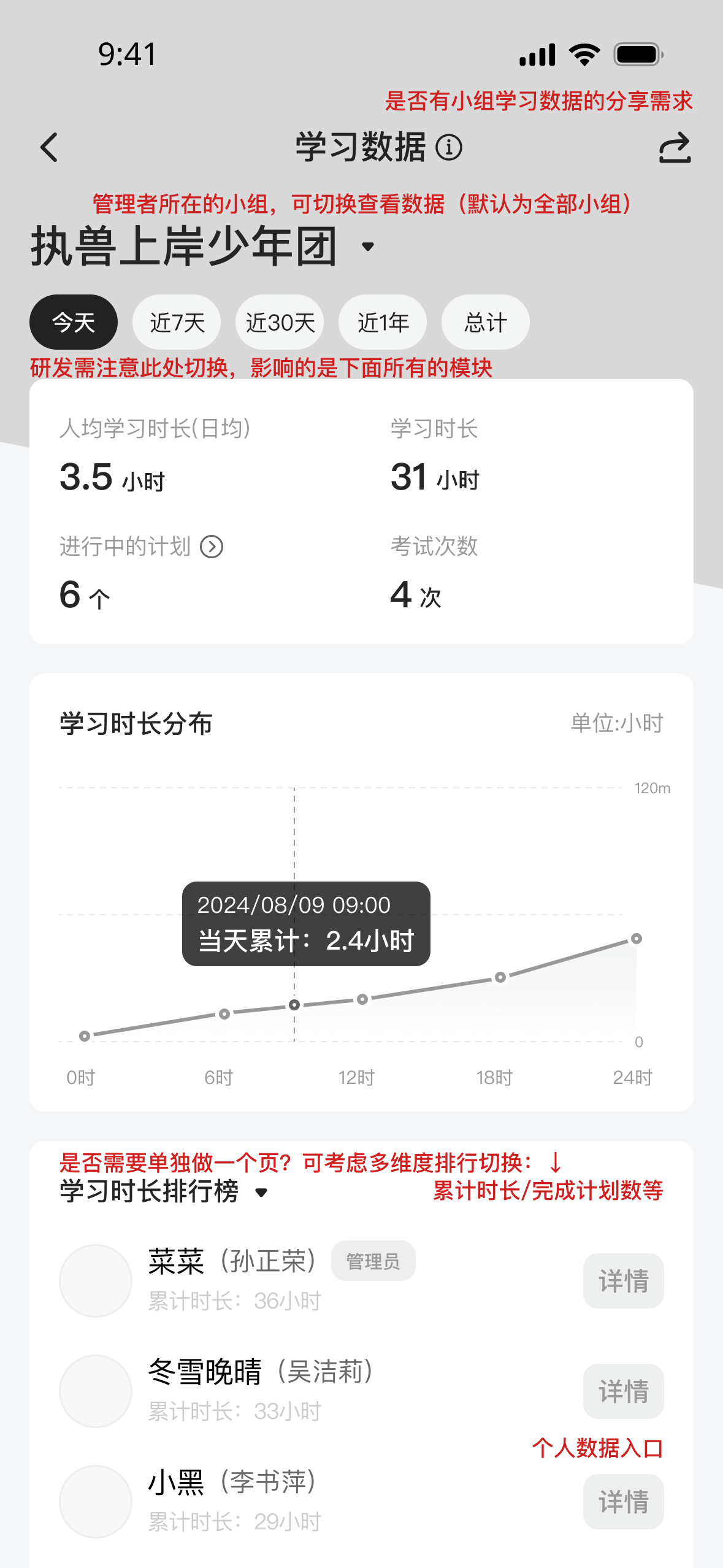Switch to the 近7天 range
723x1568 pixels.
click(177, 322)
